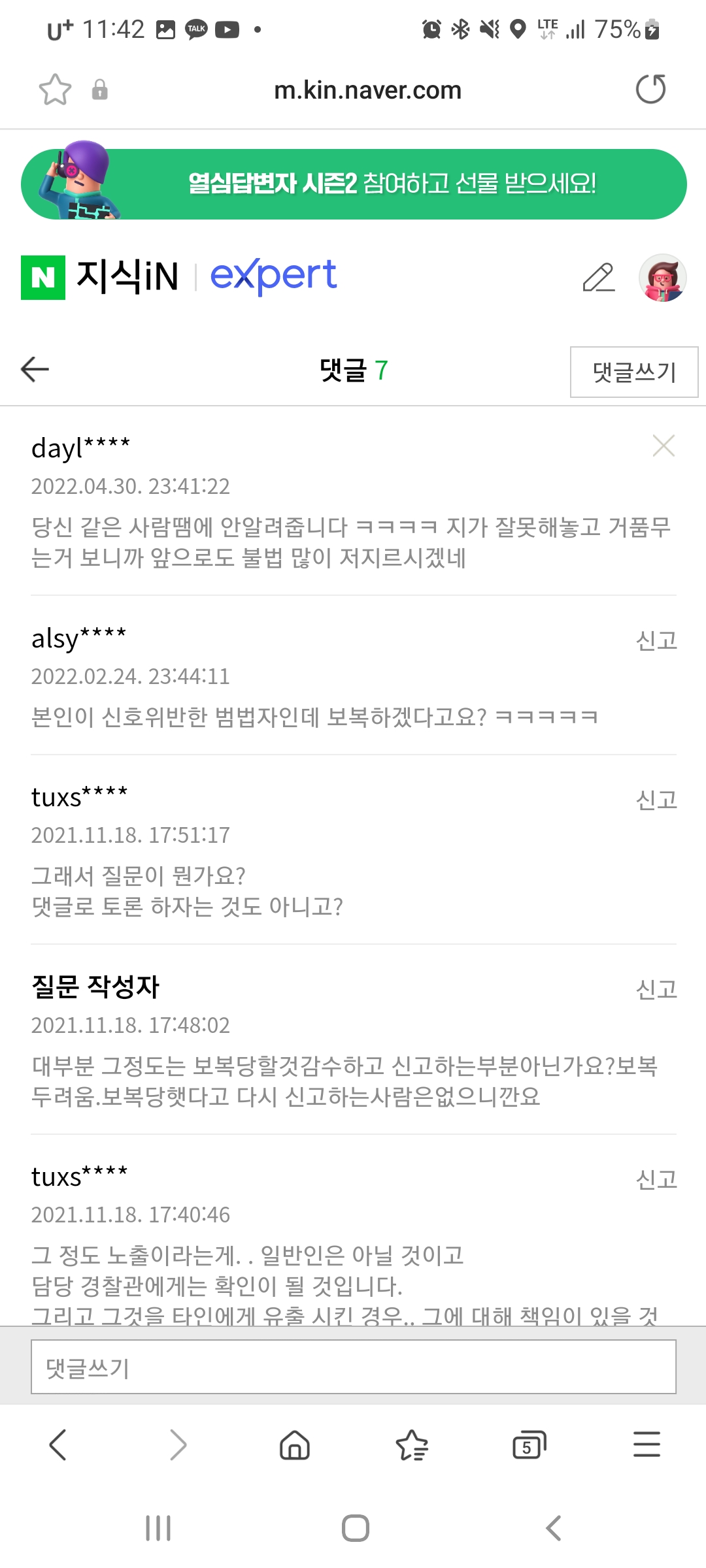Report the 질문 작성자 comment via 신고

tap(656, 990)
